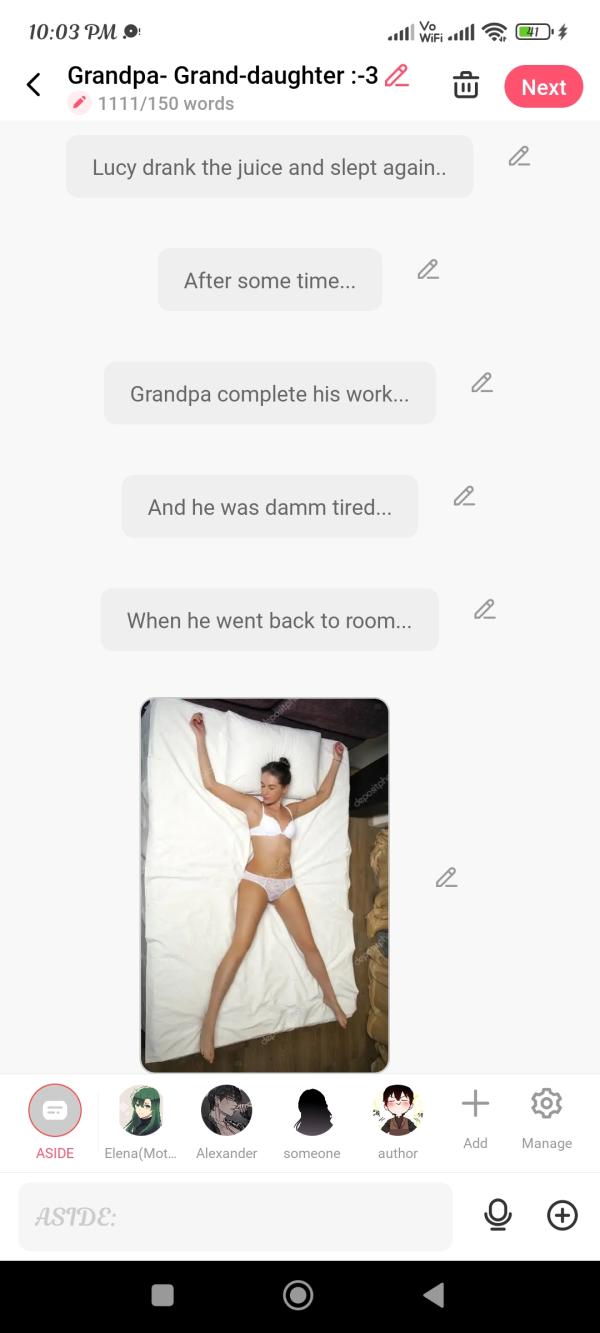
Task: Edit the image message entry
Action: (x=446, y=878)
